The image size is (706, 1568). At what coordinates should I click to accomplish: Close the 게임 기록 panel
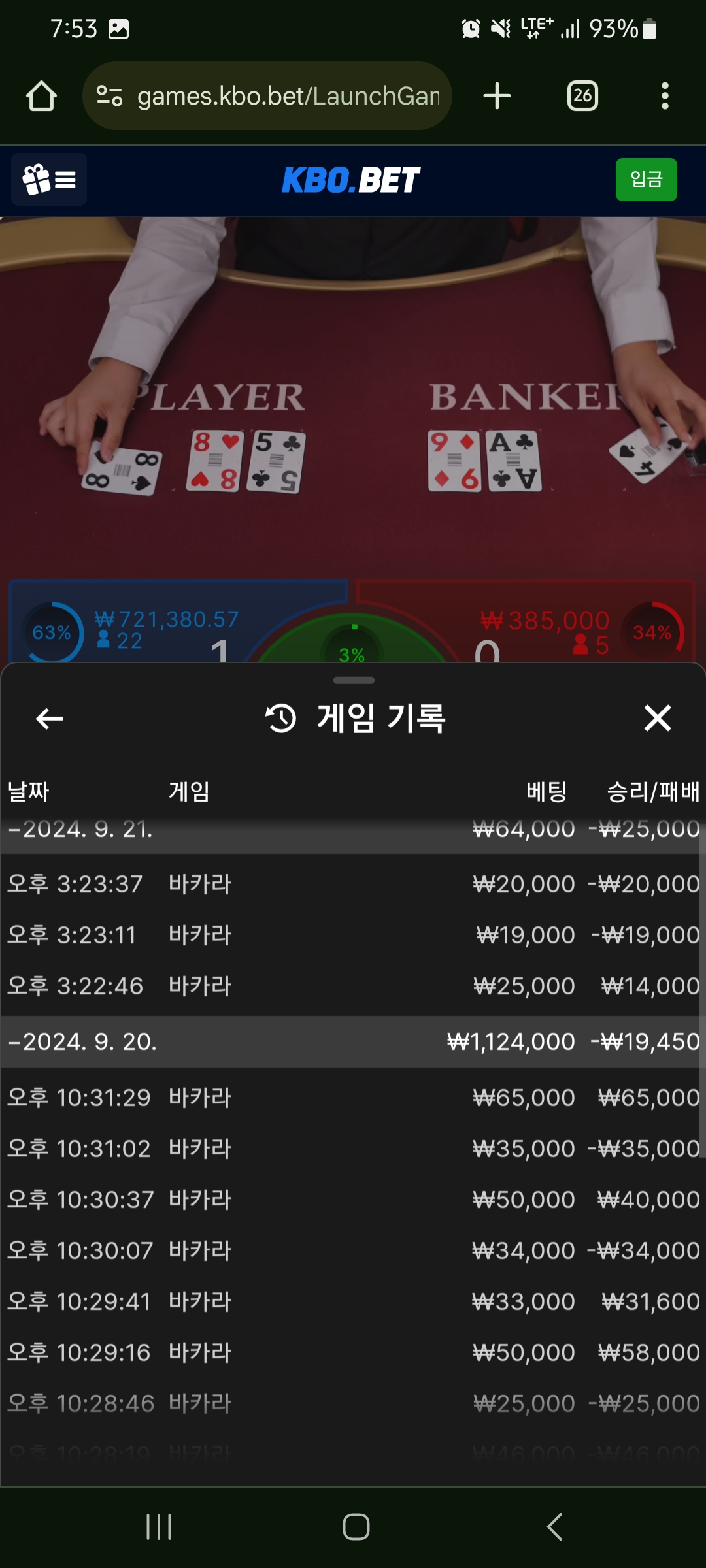coord(657,718)
